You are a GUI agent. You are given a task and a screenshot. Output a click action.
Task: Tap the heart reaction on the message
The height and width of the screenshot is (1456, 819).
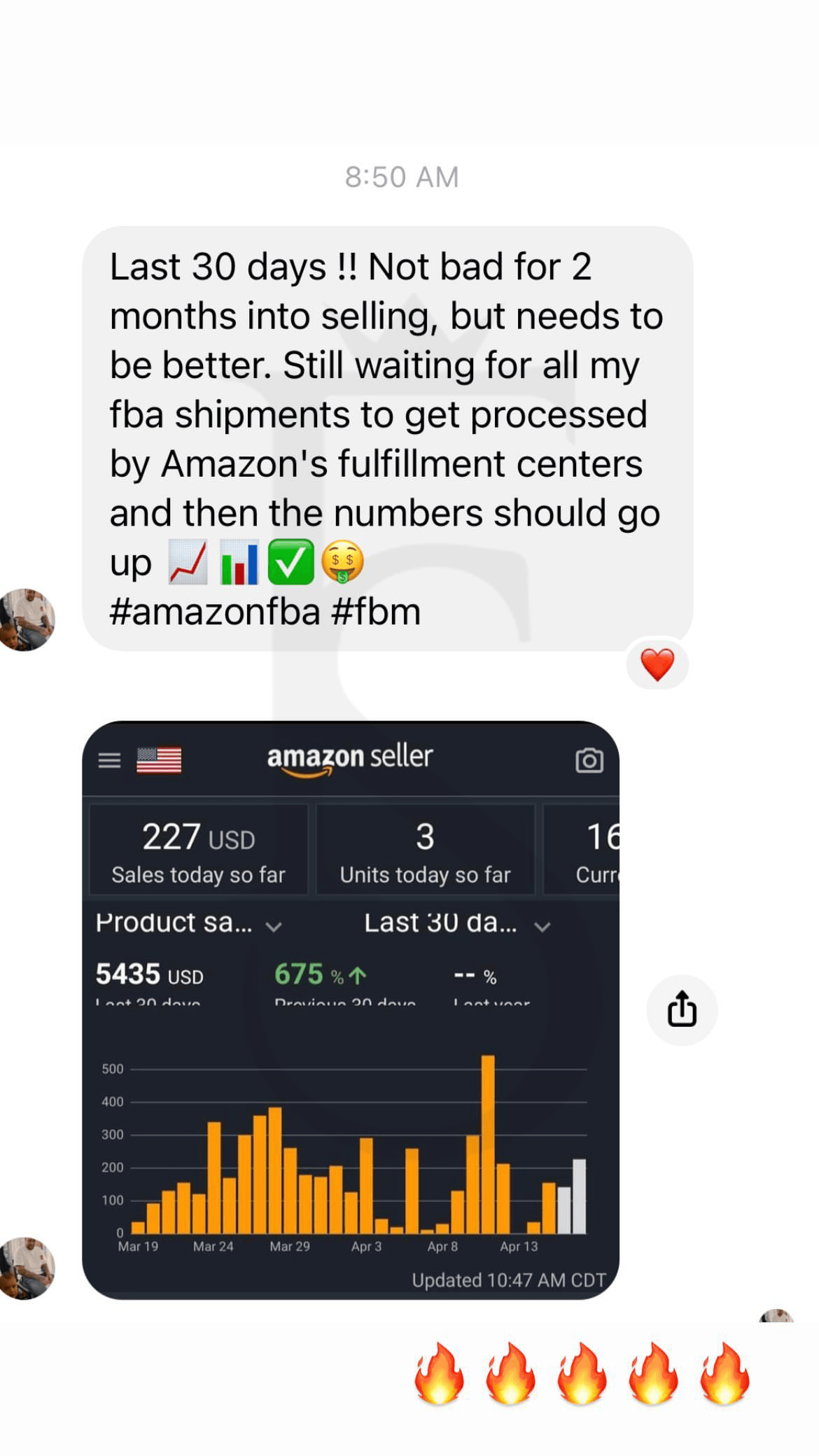click(x=657, y=664)
